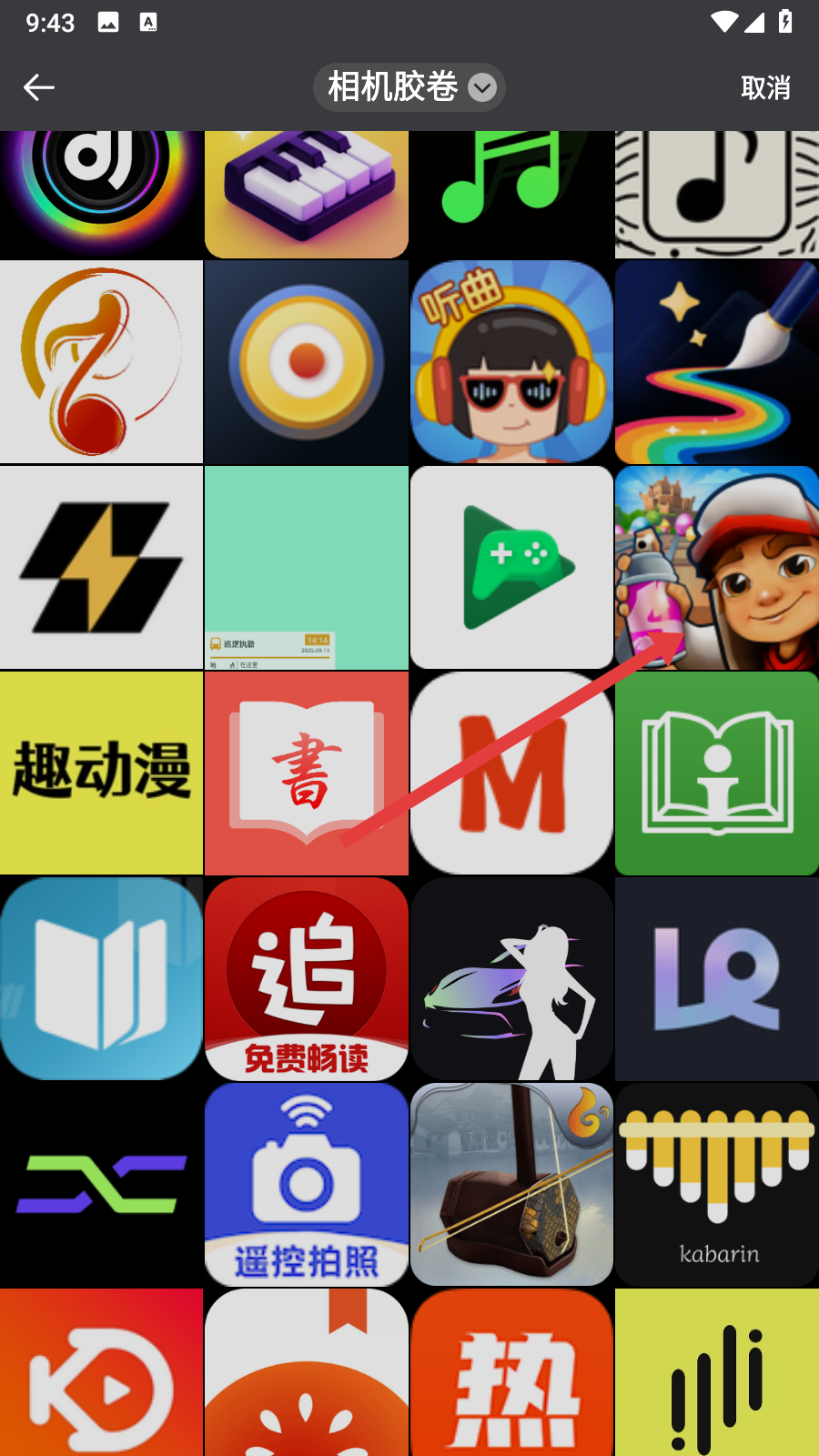Choose the black and yellow lightning image

tap(101, 568)
